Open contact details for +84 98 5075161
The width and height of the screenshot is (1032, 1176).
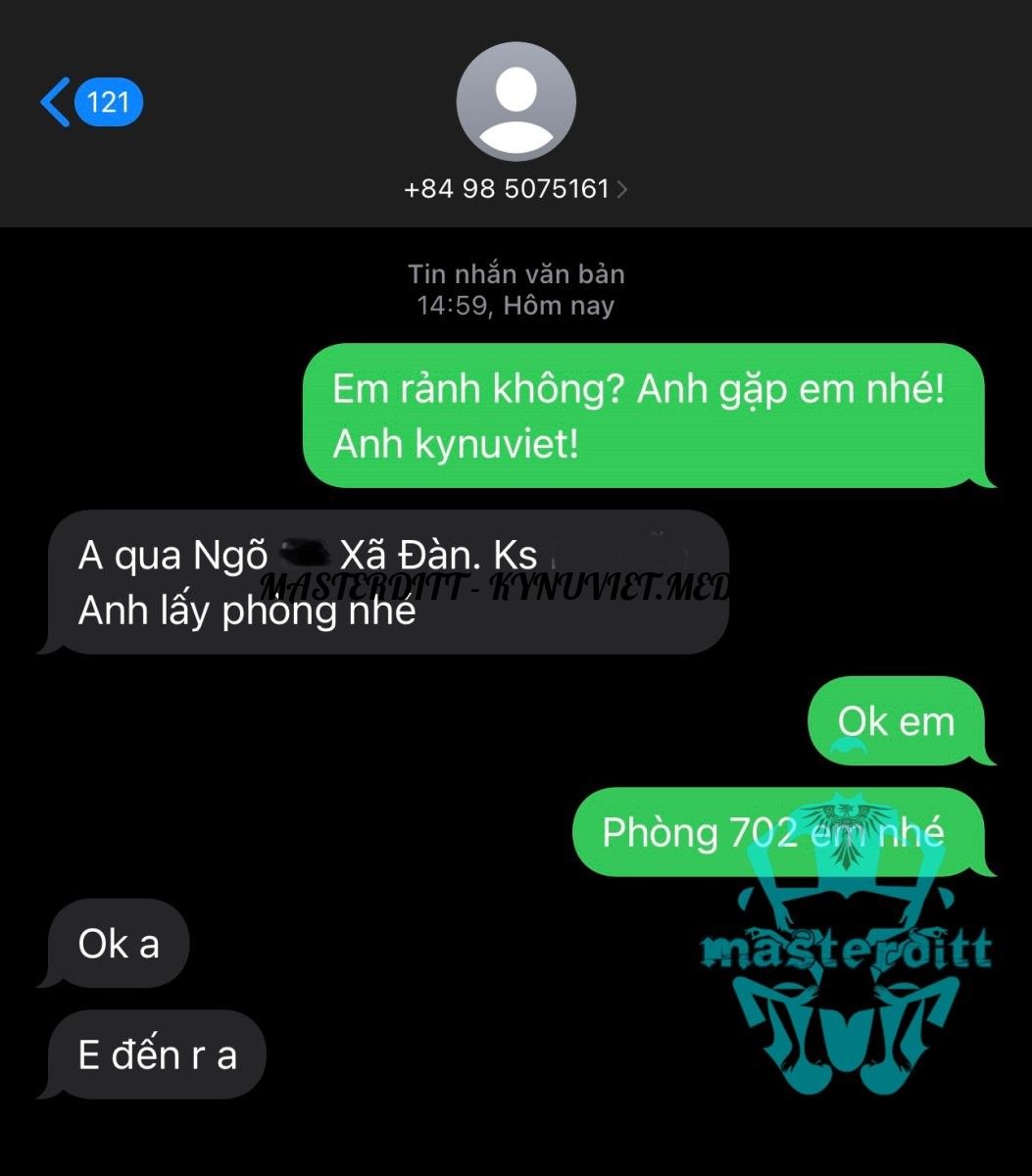tap(516, 188)
